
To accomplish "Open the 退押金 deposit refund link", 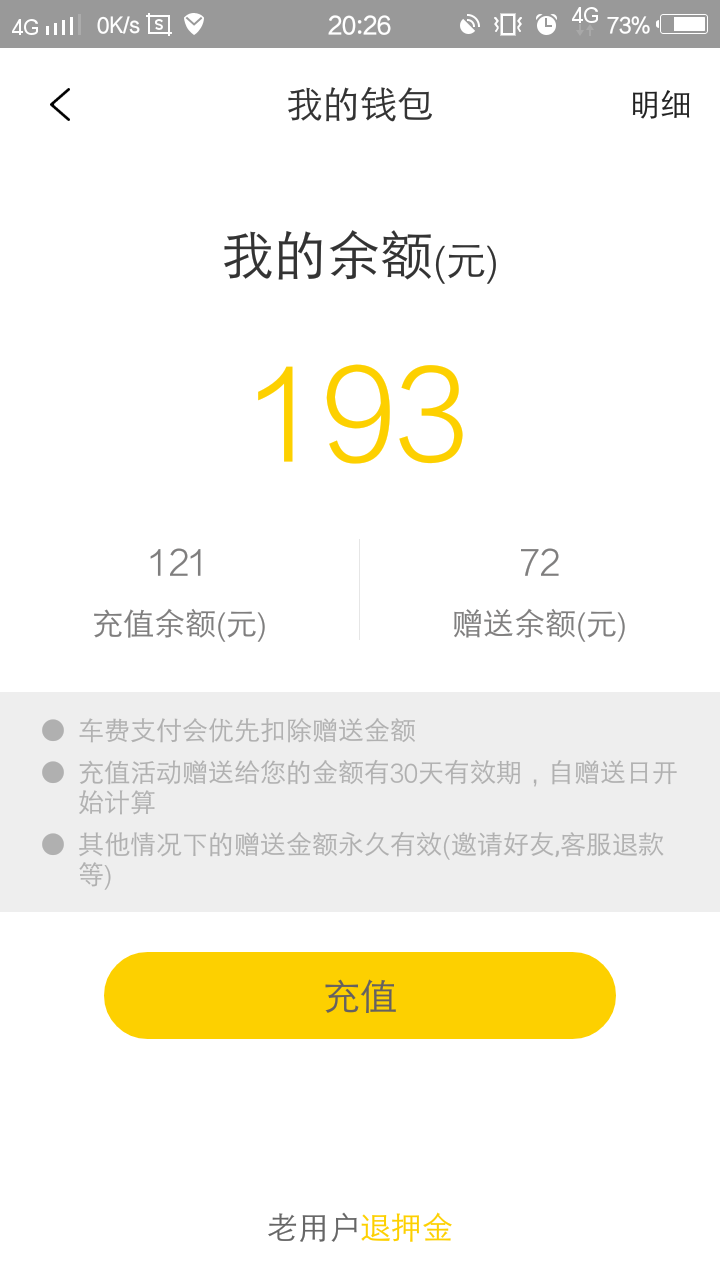I will tap(407, 1227).
